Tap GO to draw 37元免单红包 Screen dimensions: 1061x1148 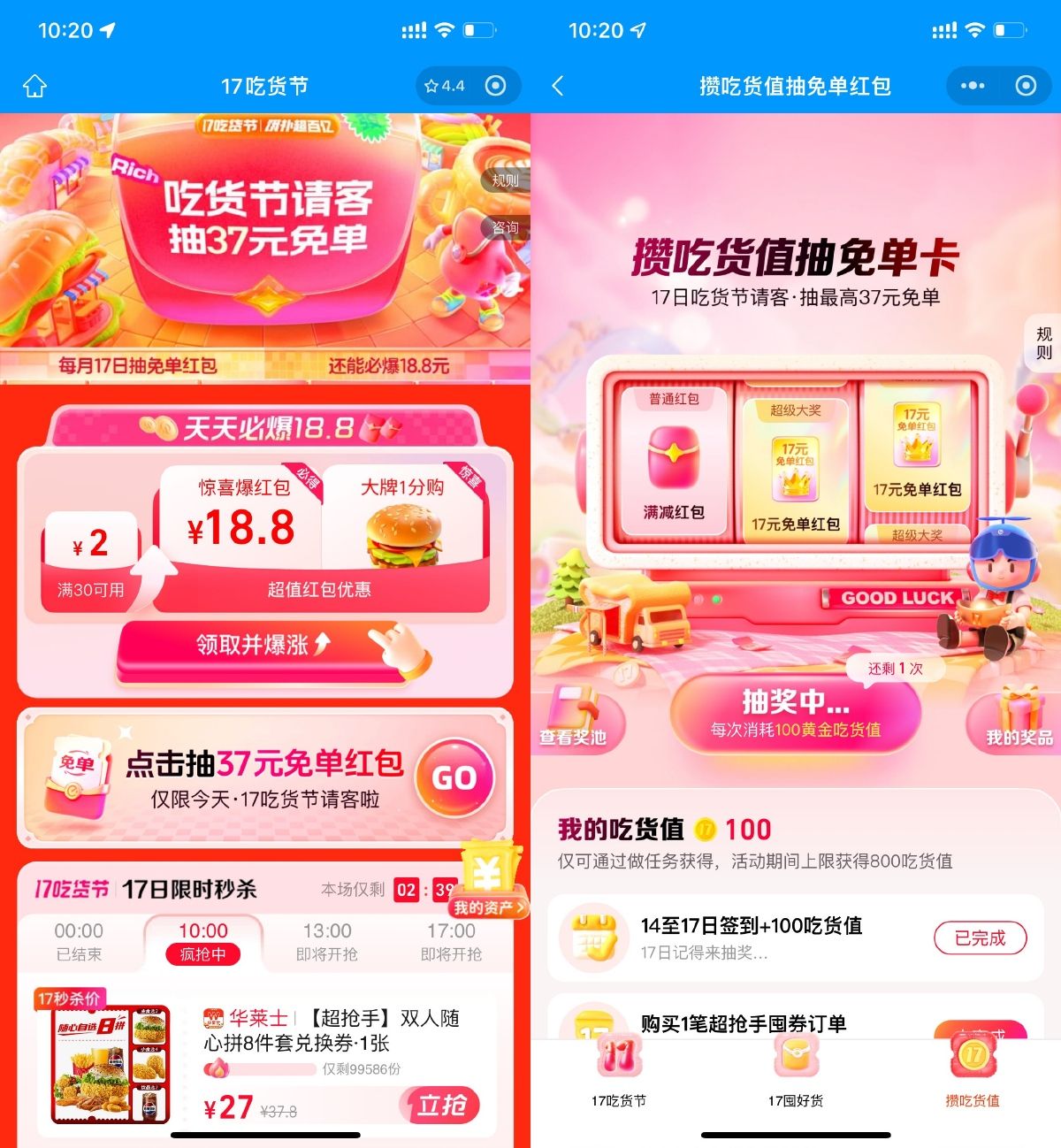click(x=454, y=778)
